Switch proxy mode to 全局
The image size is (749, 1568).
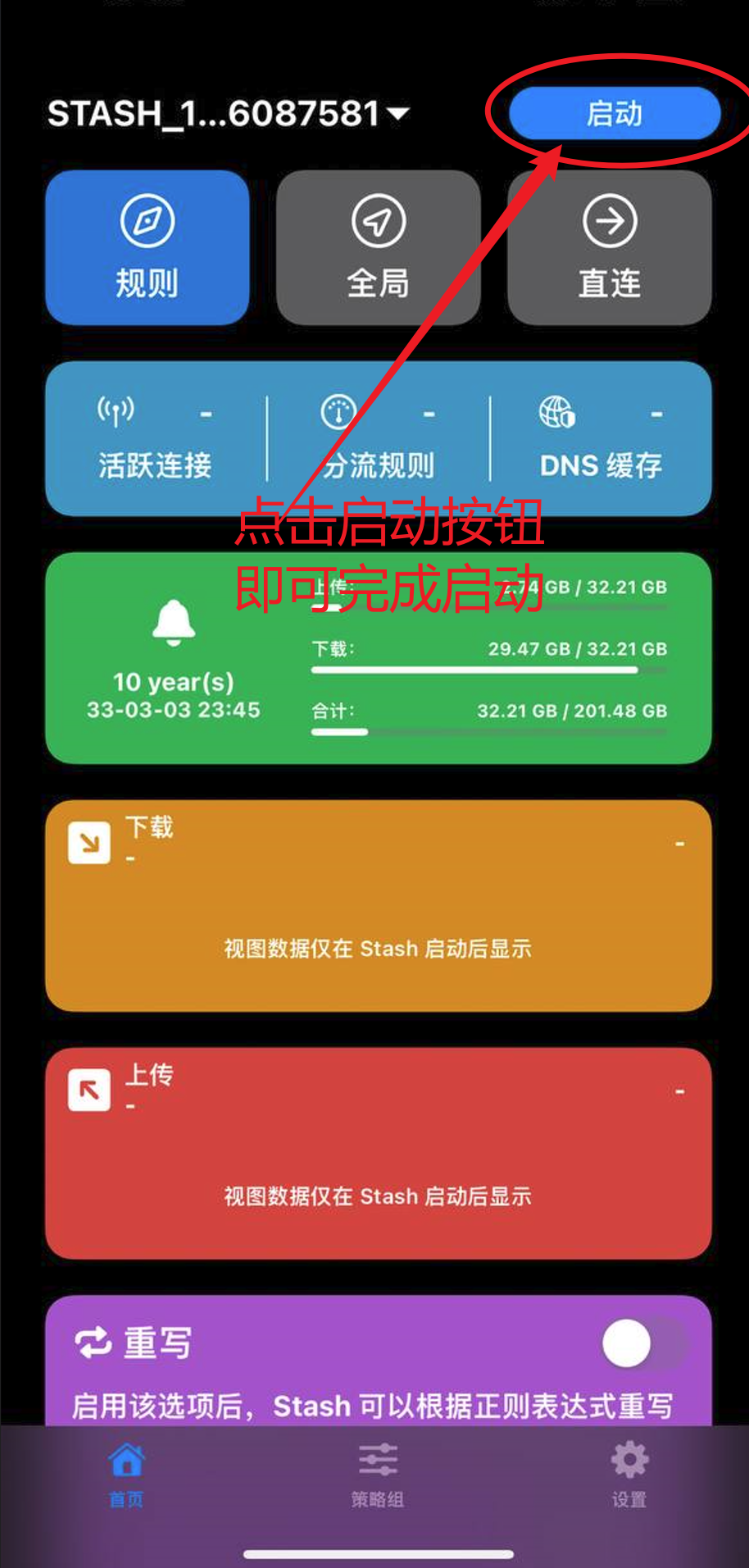[377, 248]
